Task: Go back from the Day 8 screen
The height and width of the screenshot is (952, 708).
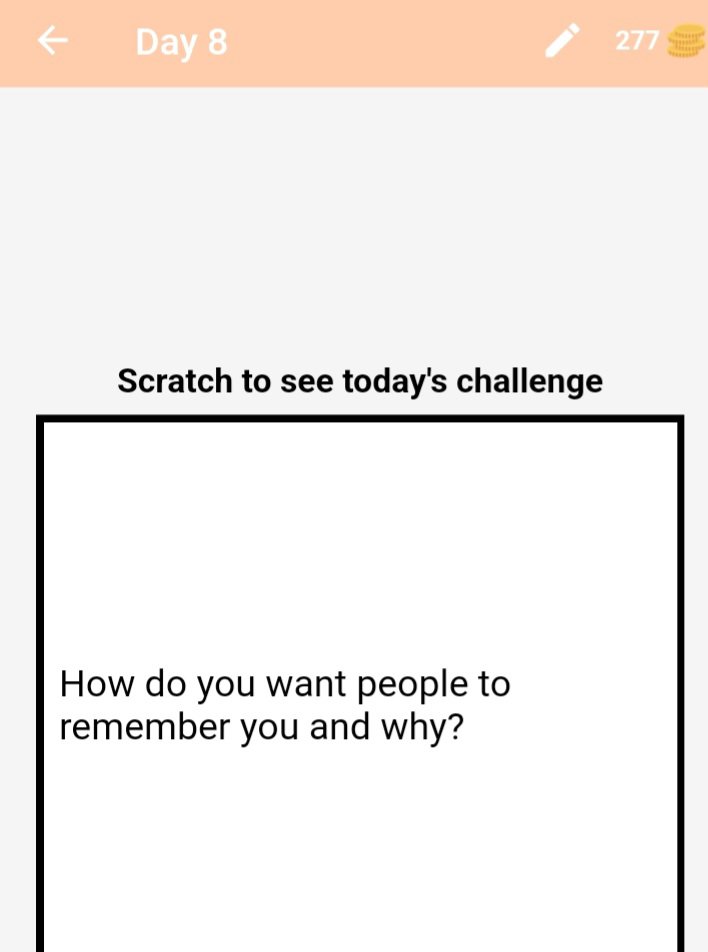Action: coord(53,41)
